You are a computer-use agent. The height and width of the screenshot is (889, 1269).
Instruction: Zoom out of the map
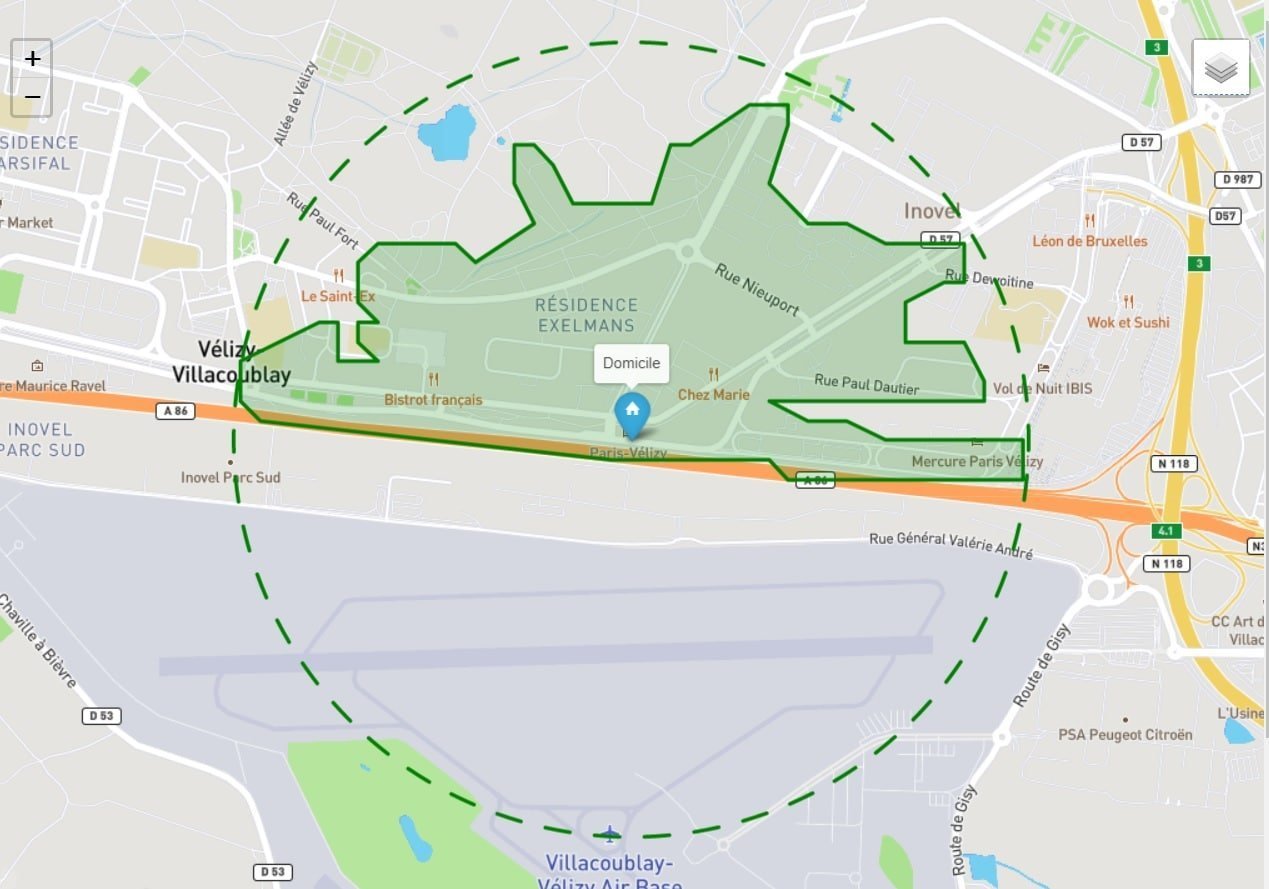tap(32, 97)
